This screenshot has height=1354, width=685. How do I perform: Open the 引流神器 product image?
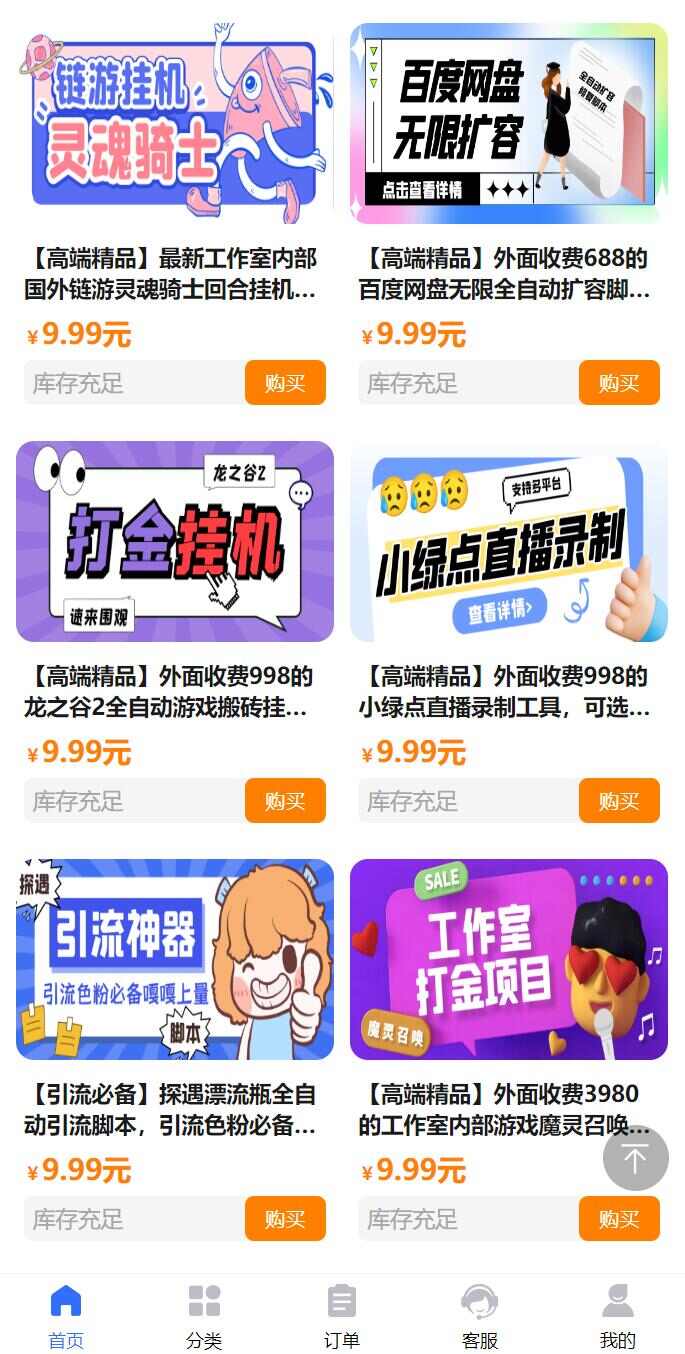(x=175, y=960)
